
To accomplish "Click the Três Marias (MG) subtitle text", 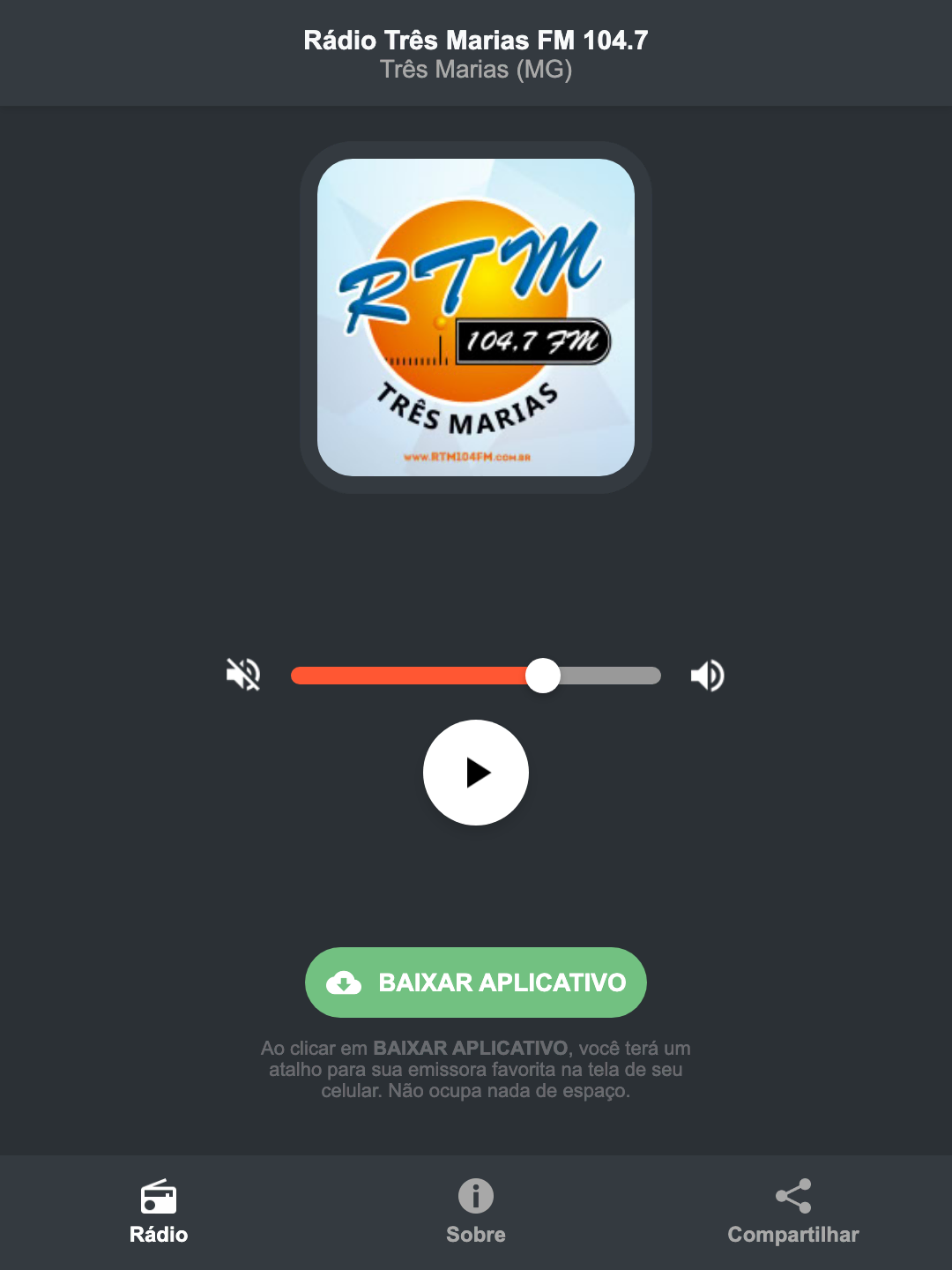I will 476,71.
